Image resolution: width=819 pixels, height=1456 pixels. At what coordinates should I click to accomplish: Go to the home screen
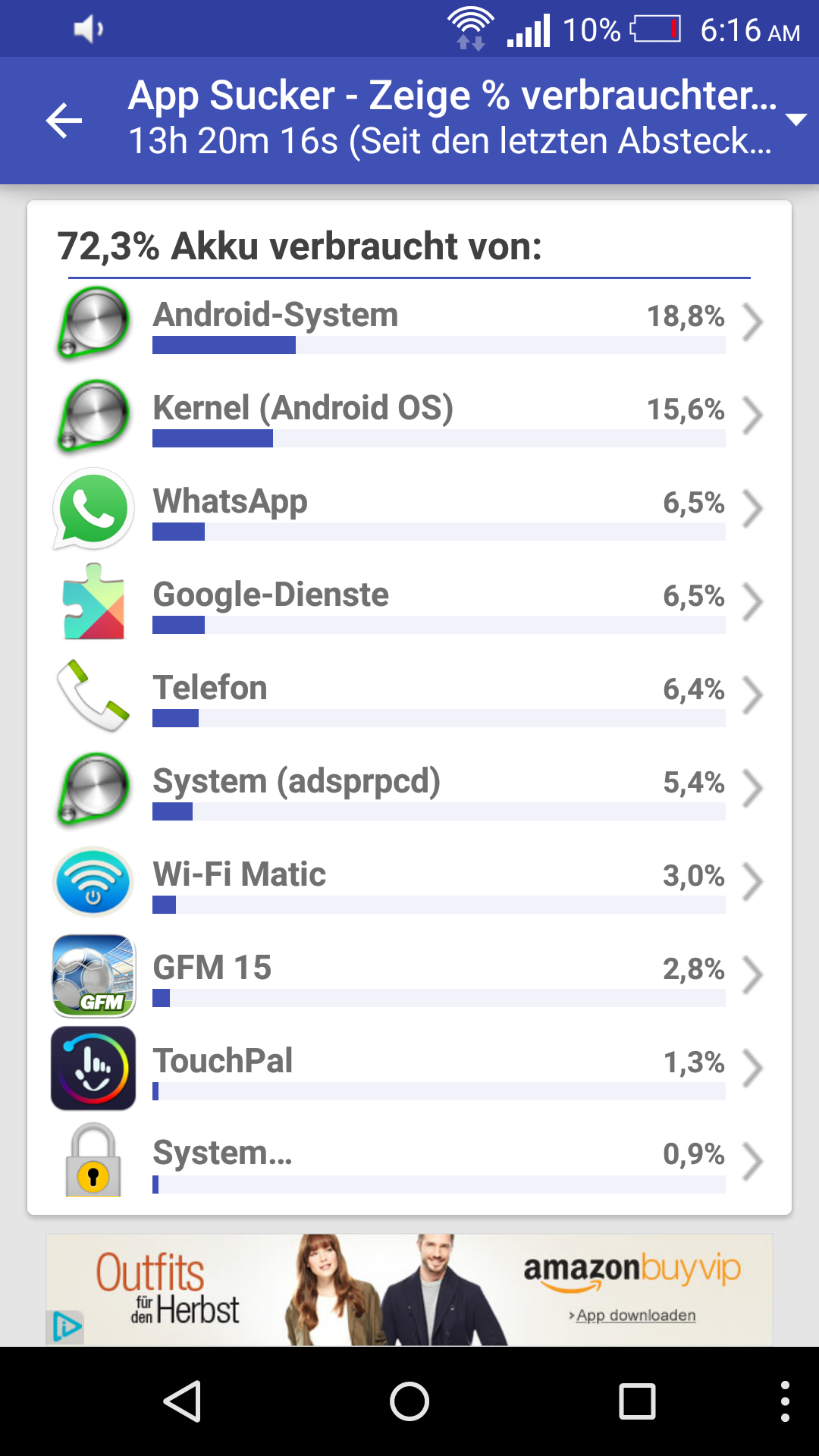409,1401
